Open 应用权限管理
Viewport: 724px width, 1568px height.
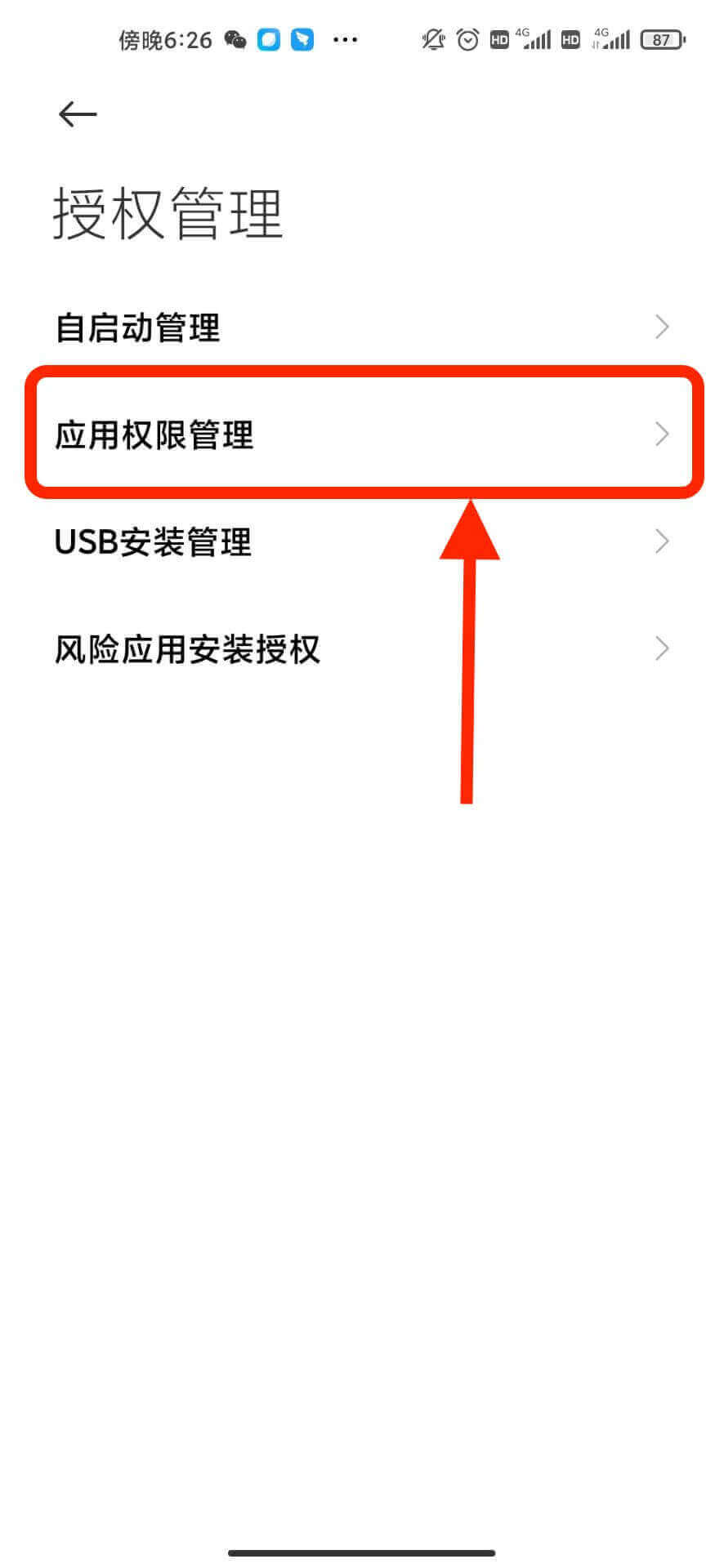pos(361,434)
